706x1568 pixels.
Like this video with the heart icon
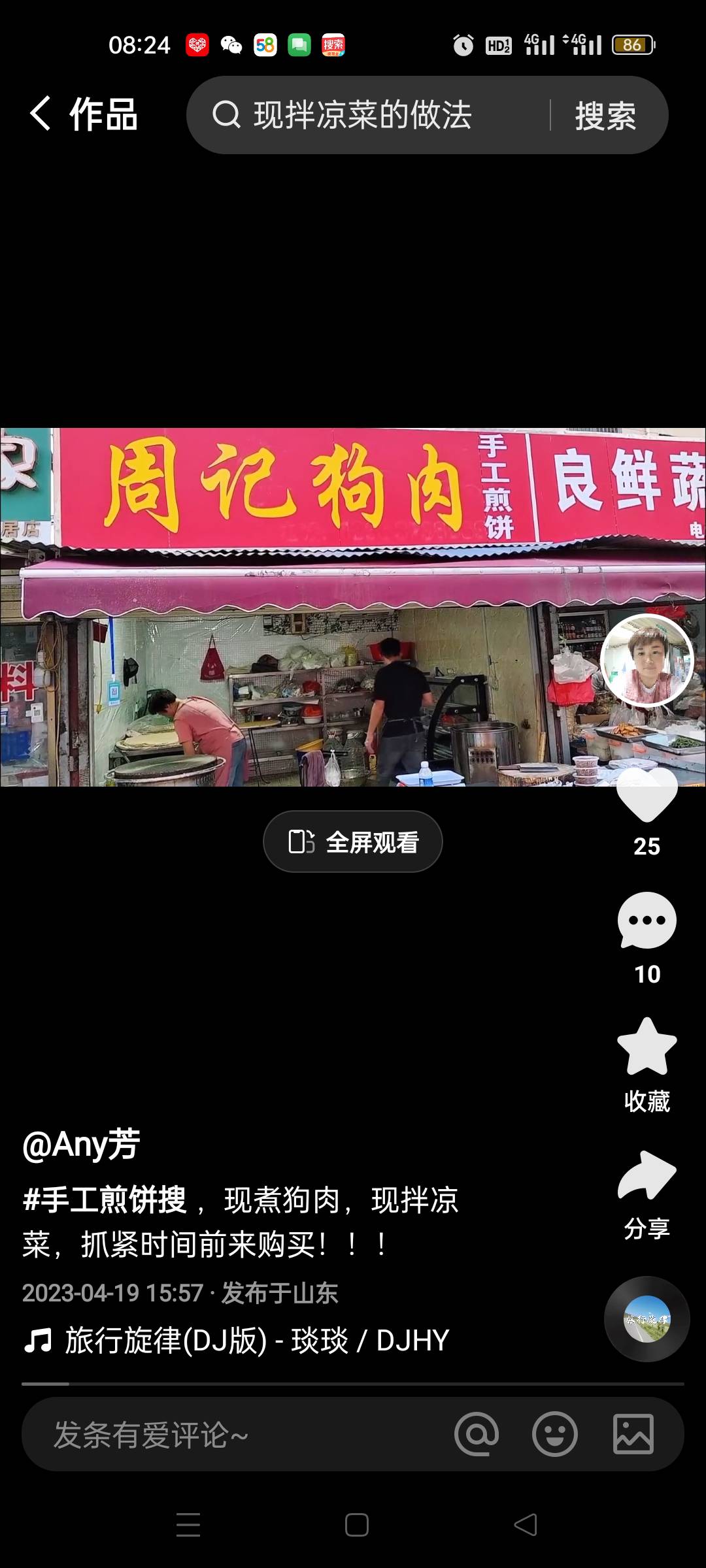(x=647, y=795)
